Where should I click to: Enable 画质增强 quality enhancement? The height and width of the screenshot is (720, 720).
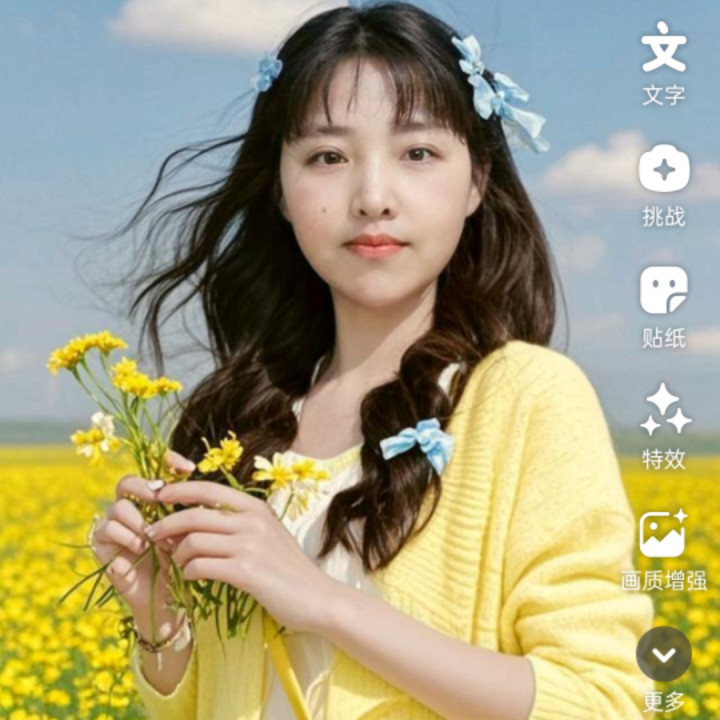click(664, 549)
